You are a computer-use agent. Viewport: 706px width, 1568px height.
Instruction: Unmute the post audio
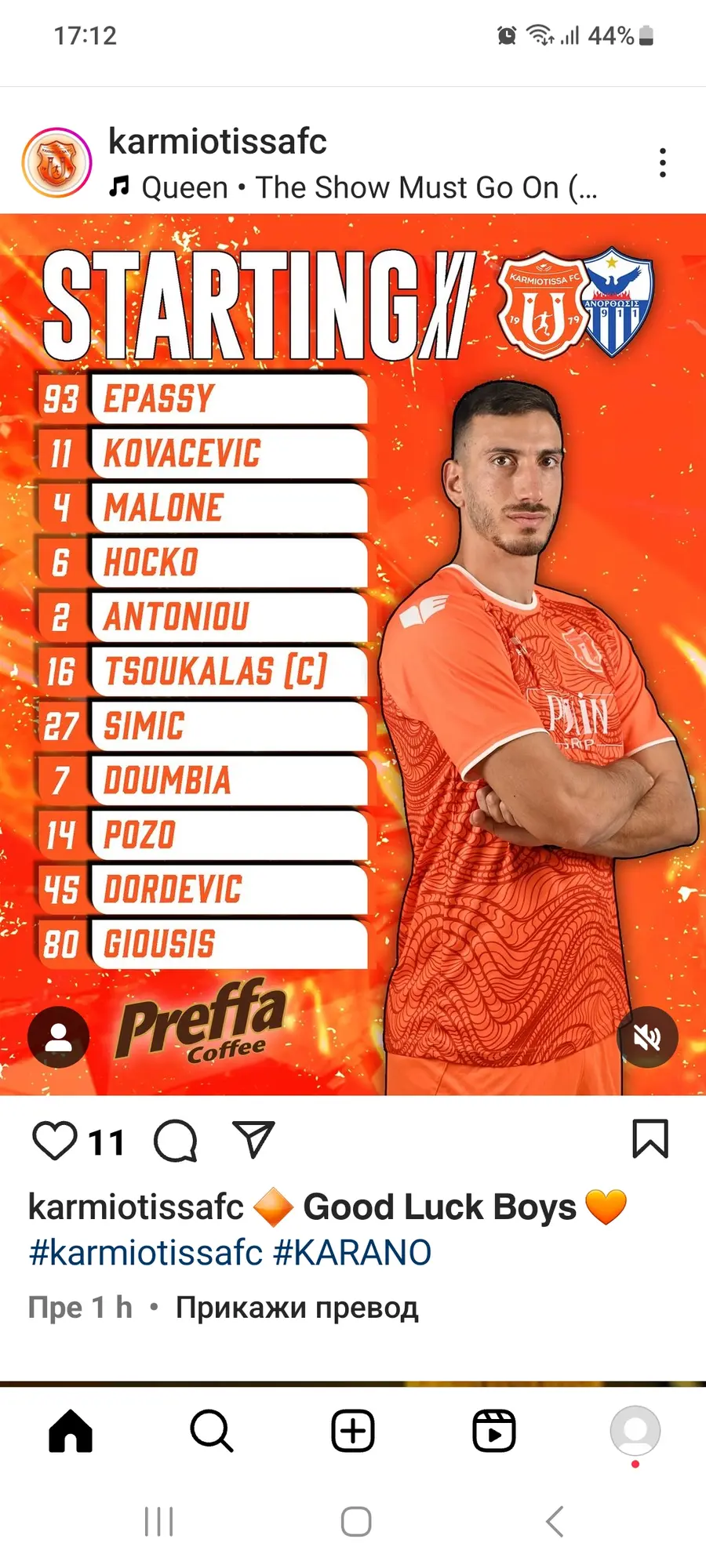[x=647, y=1037]
